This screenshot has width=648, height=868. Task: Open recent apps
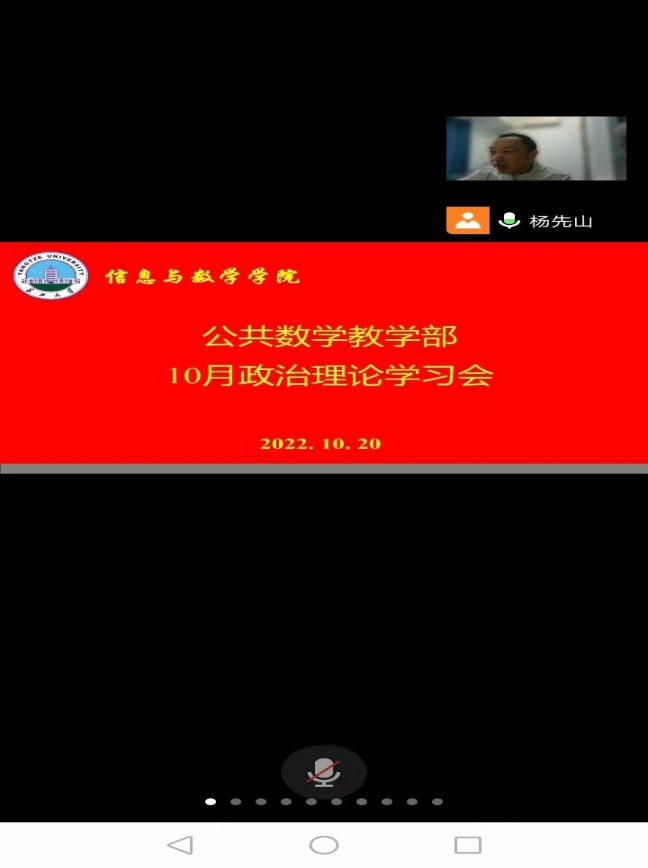(x=468, y=845)
